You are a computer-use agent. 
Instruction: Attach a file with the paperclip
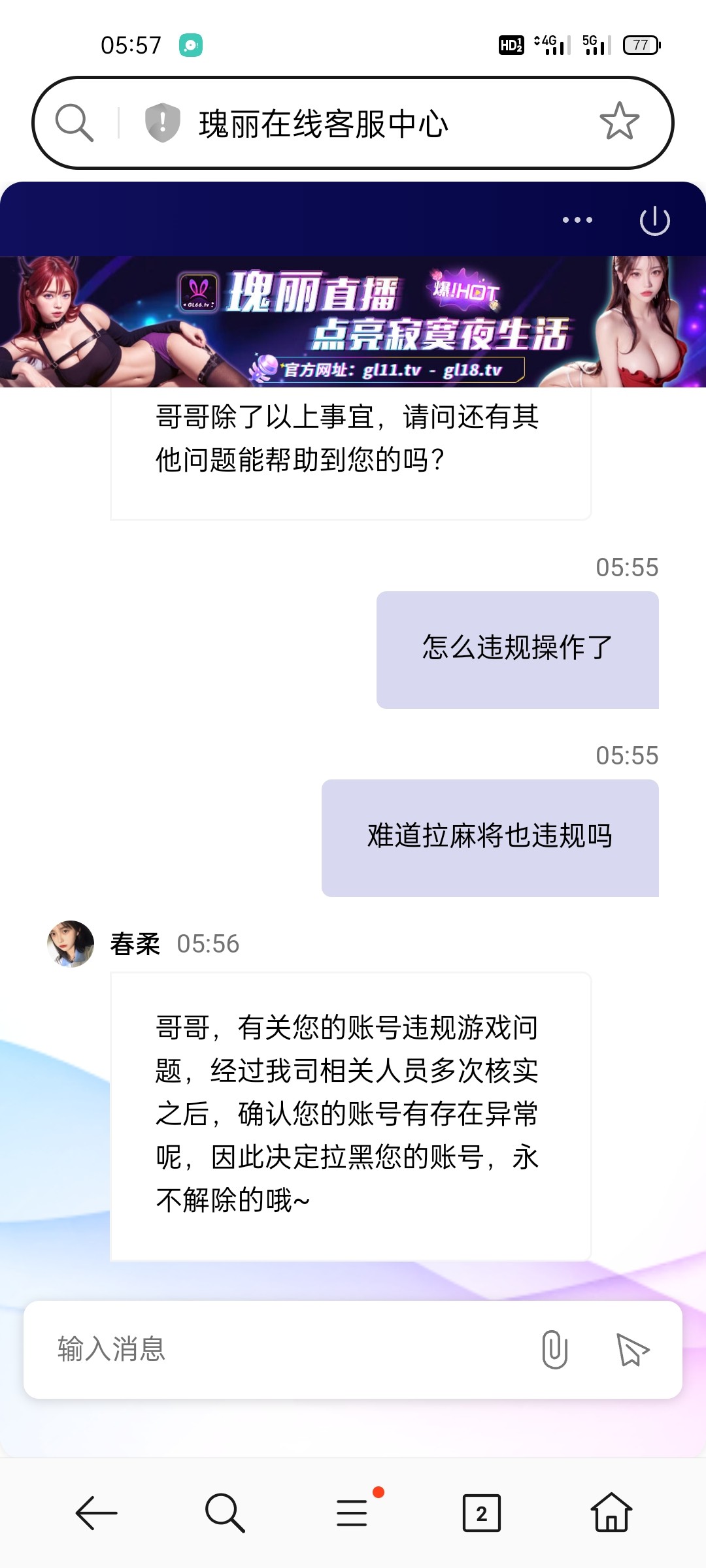(554, 1350)
